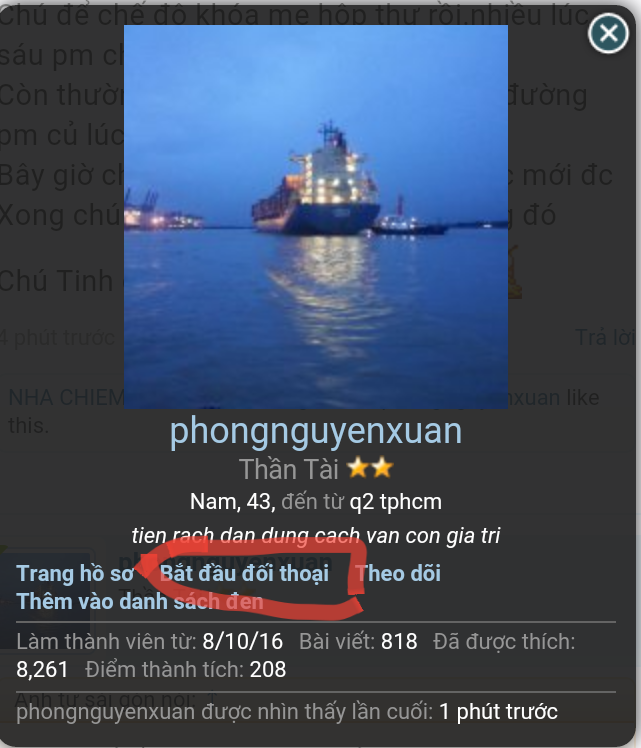Select Thêm vào danh sách đen
Screen dimensions: 641x748
[x=140, y=601]
